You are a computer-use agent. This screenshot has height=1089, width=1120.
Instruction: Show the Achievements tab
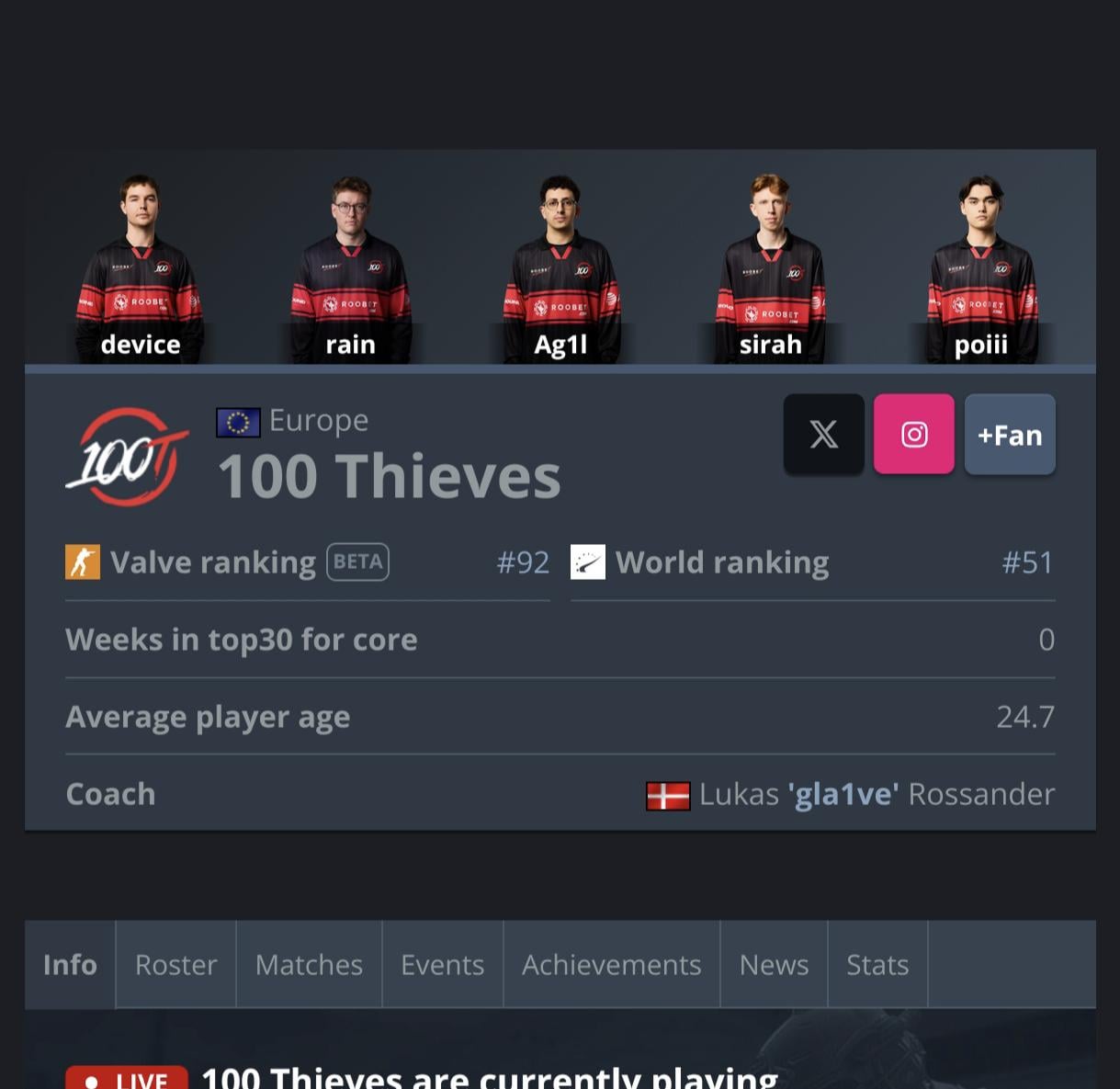click(611, 965)
